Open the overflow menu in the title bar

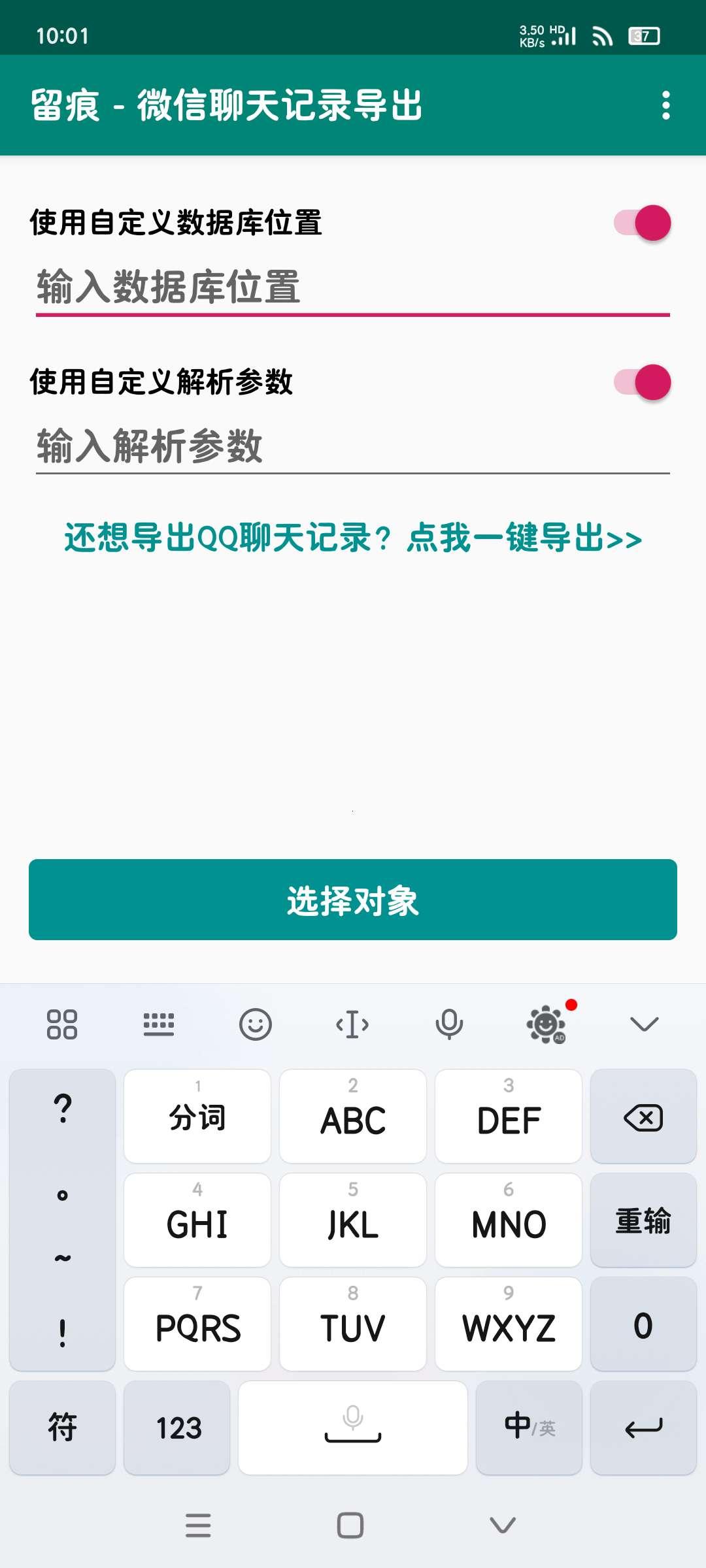pos(667,106)
